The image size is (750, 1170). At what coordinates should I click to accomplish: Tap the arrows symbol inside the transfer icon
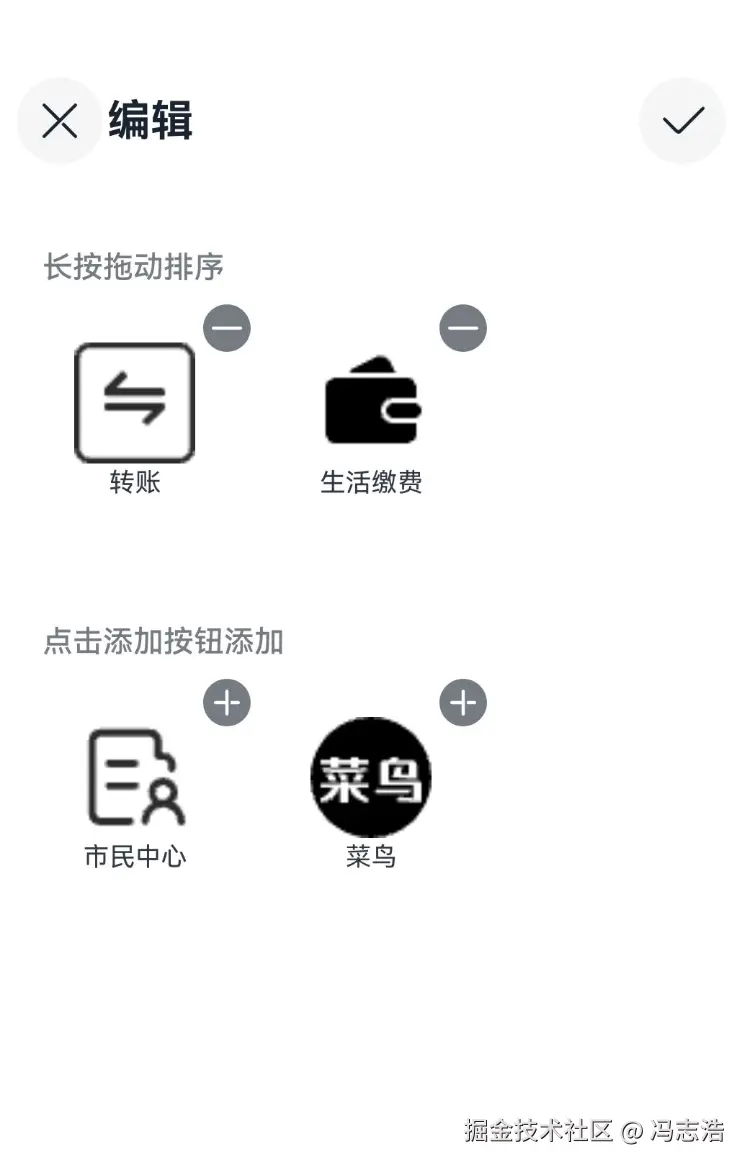pyautogui.click(x=135, y=402)
